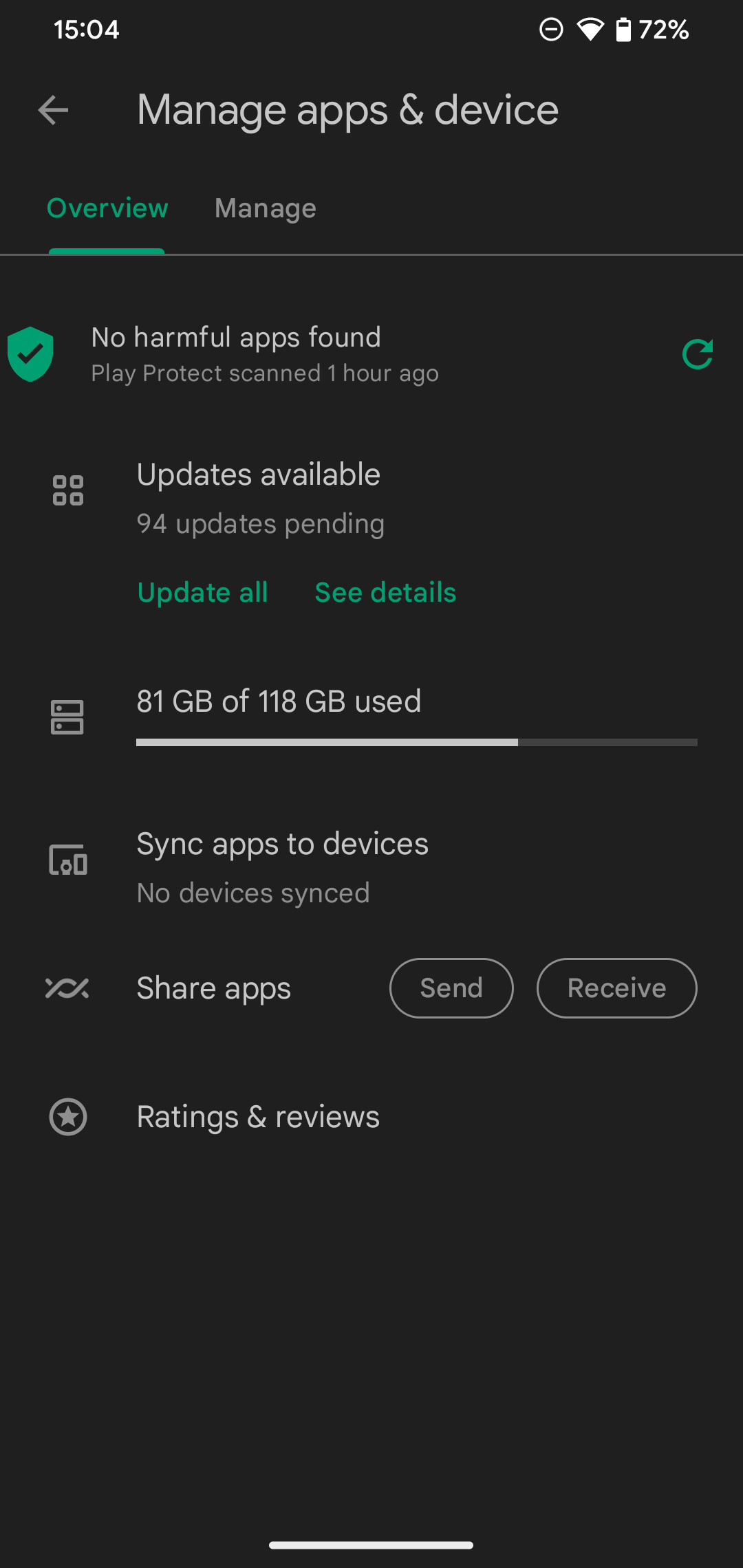Viewport: 743px width, 1568px height.
Task: Rescan apps with Play Protect refresh icon
Action: coord(697,354)
